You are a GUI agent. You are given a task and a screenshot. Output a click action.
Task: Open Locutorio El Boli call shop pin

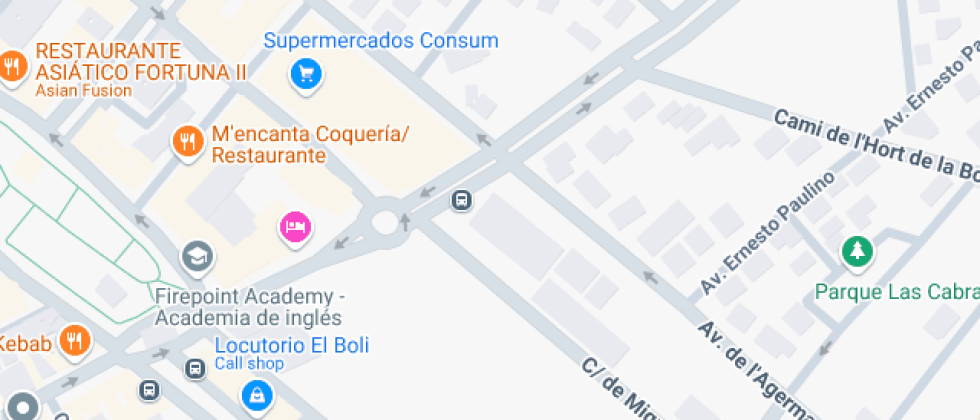click(x=257, y=396)
